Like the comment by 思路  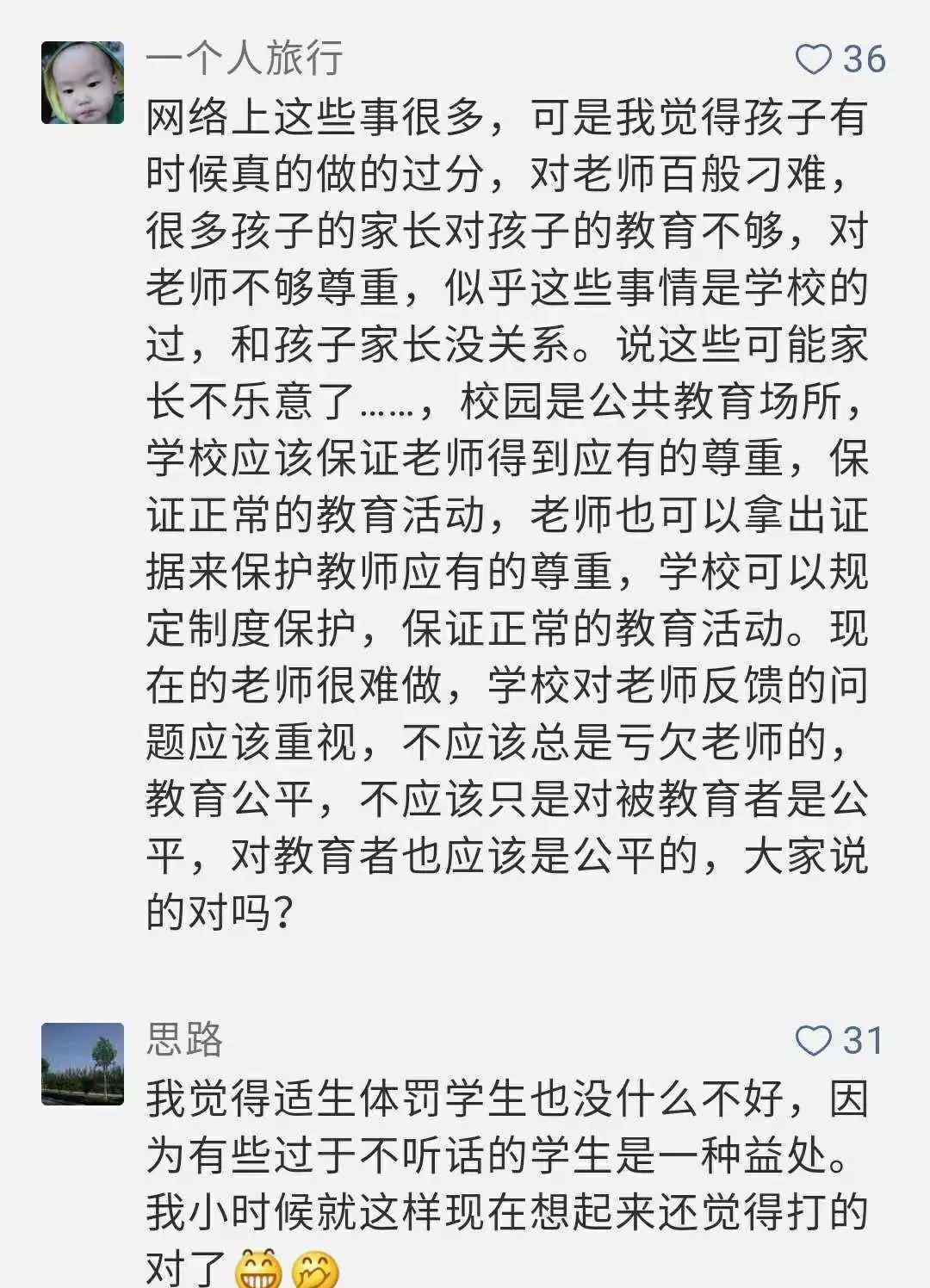pos(813,1041)
